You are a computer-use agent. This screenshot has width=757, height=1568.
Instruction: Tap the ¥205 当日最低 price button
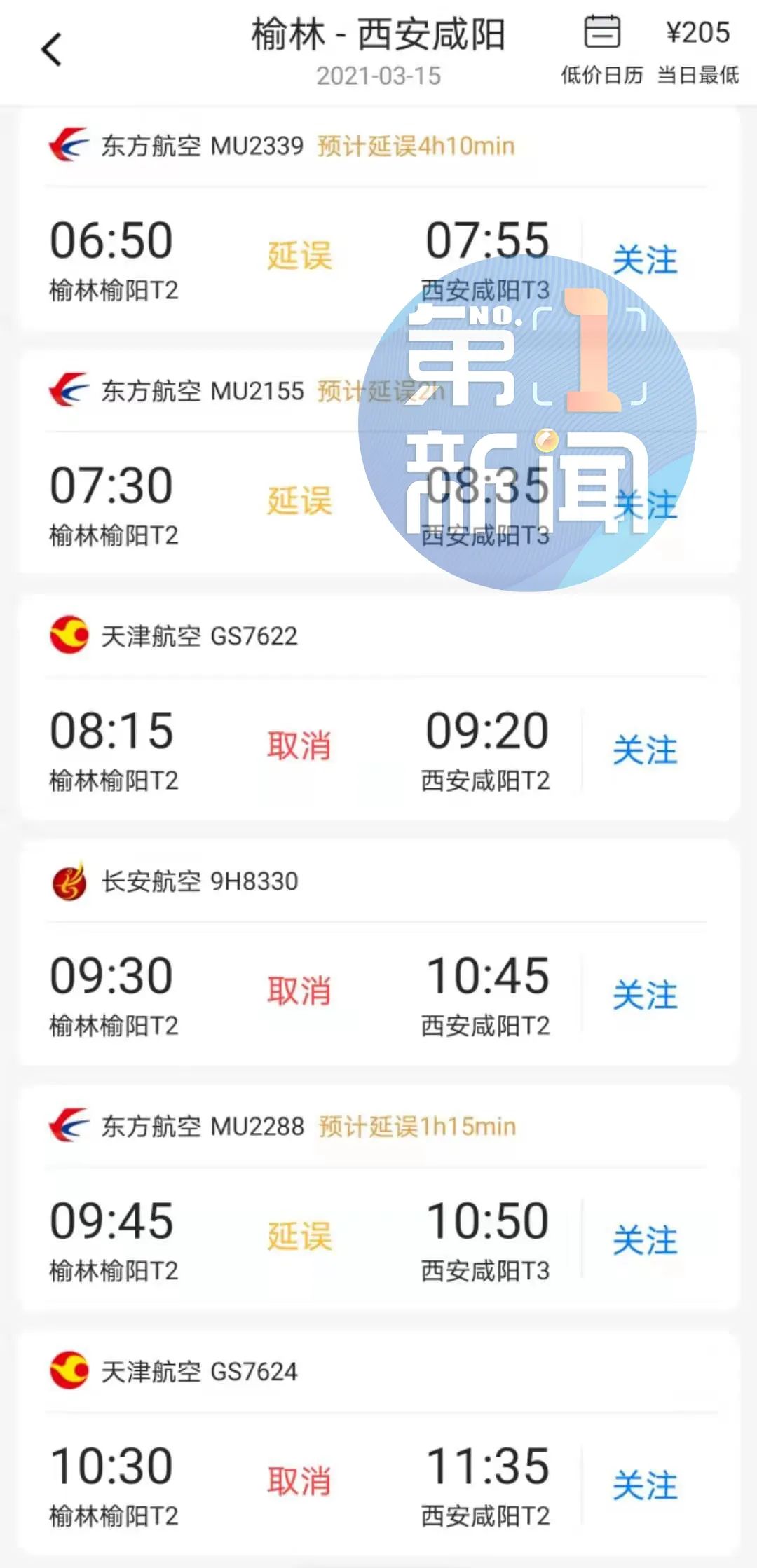(x=698, y=50)
